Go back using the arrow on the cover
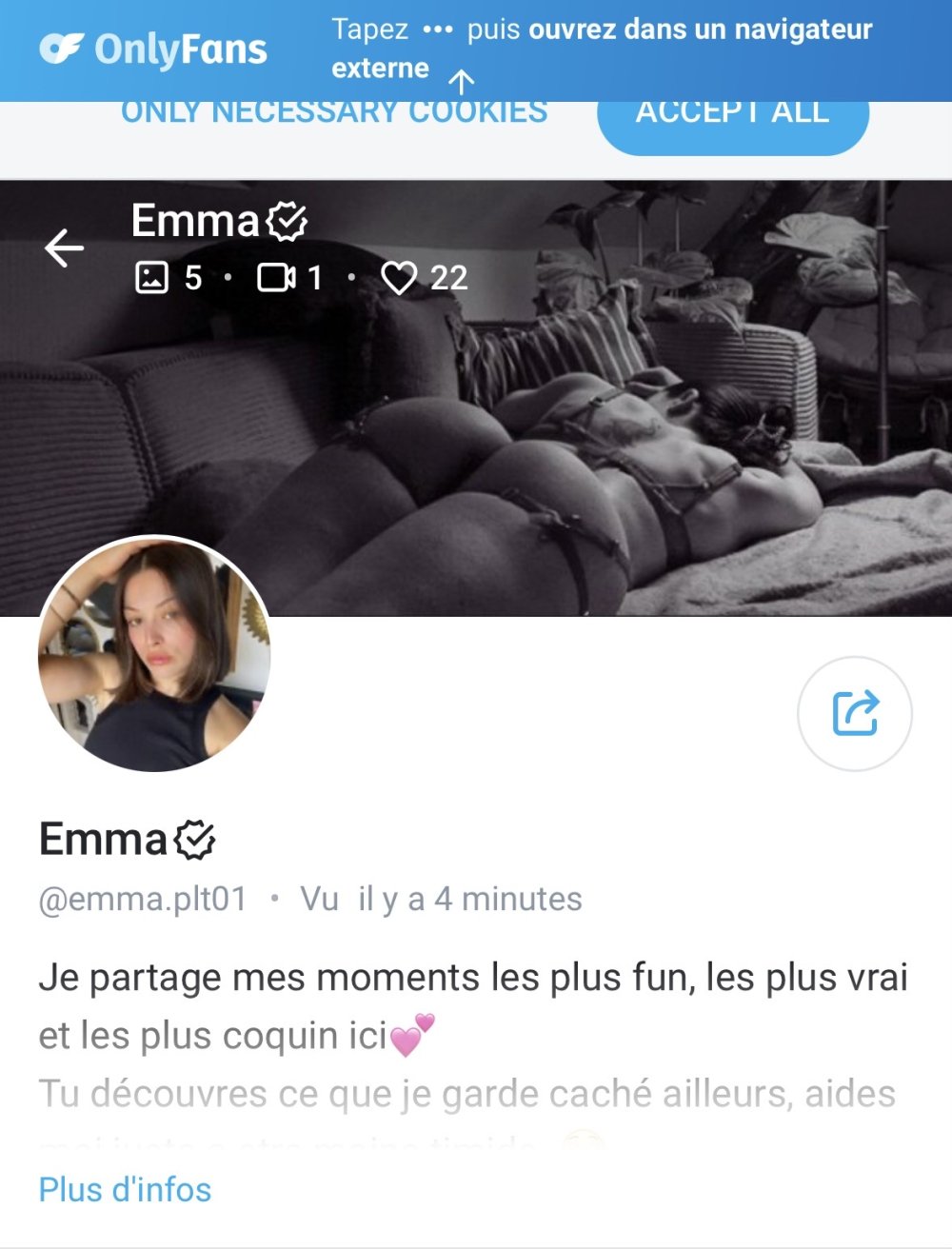952x1249 pixels. tap(65, 248)
